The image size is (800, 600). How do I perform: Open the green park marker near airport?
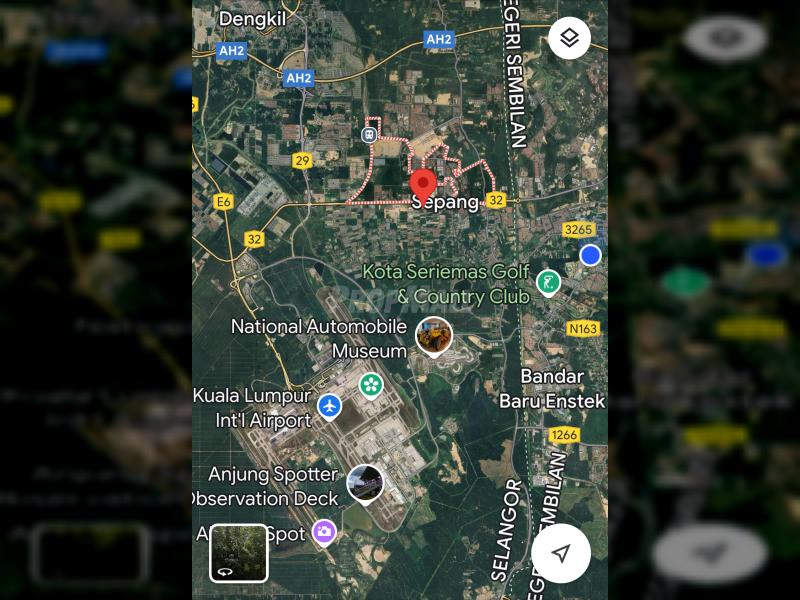click(x=372, y=384)
